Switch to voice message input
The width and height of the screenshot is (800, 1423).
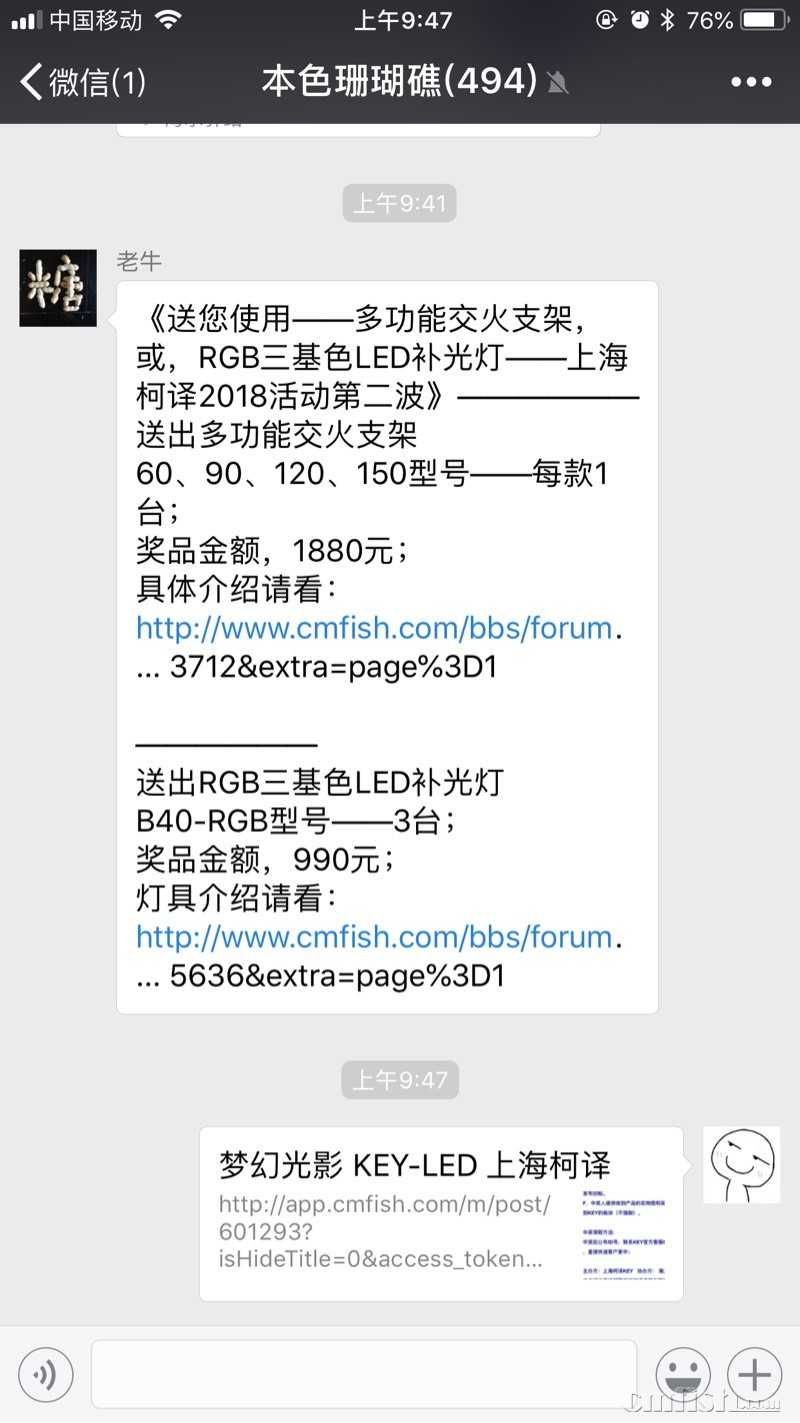coord(45,1375)
